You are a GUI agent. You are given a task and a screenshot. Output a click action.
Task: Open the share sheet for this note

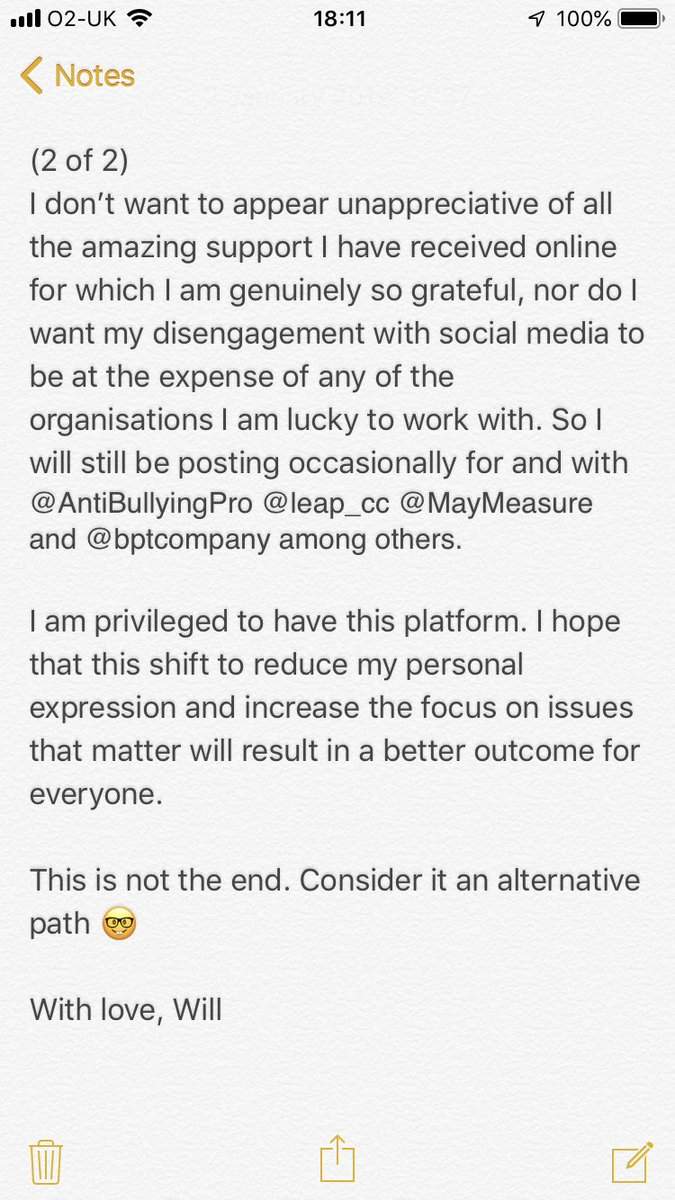337,1160
